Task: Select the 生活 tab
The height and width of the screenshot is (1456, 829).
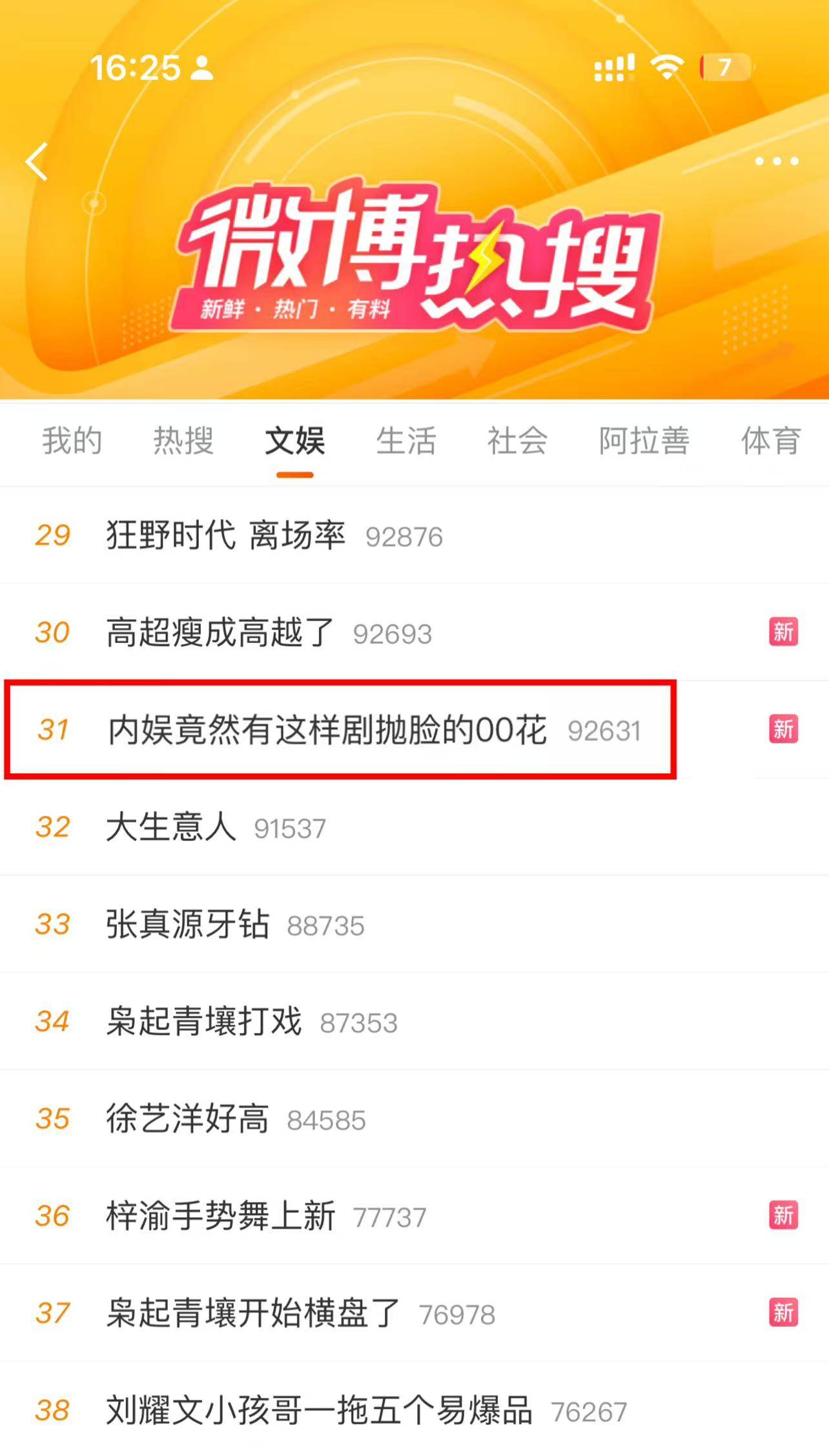Action: pos(406,441)
